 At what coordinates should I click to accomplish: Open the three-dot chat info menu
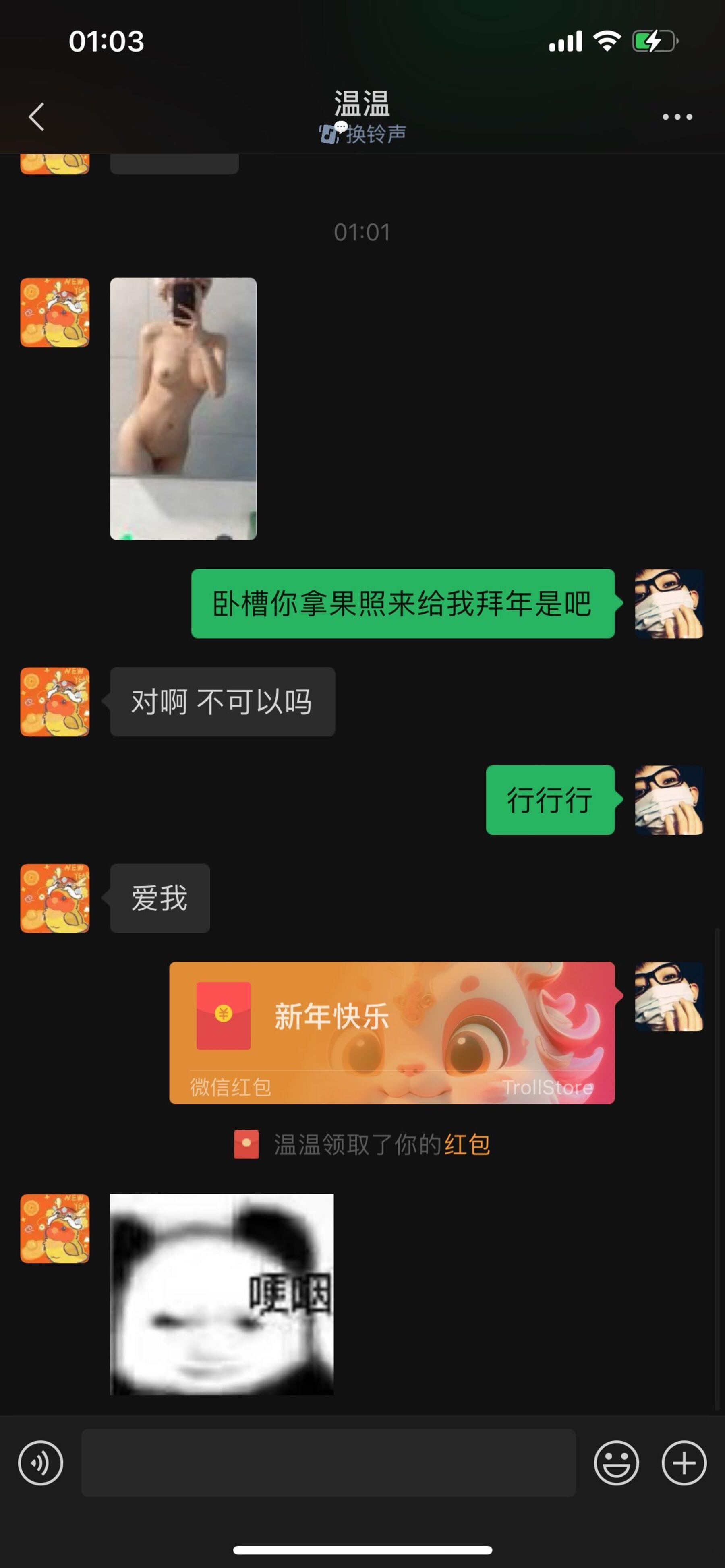pyautogui.click(x=677, y=116)
